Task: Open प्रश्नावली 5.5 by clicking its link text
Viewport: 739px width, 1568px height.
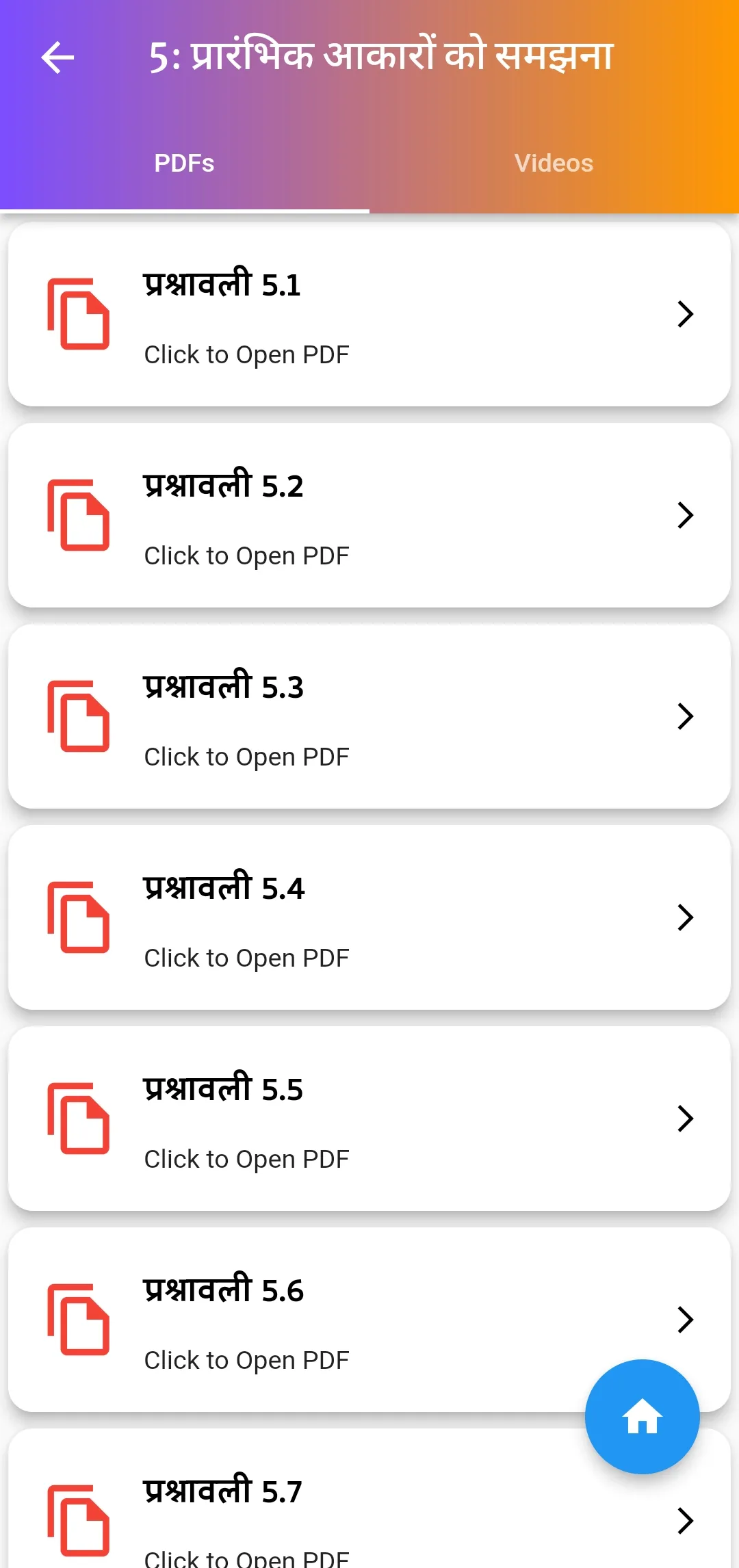Action: (x=246, y=1158)
